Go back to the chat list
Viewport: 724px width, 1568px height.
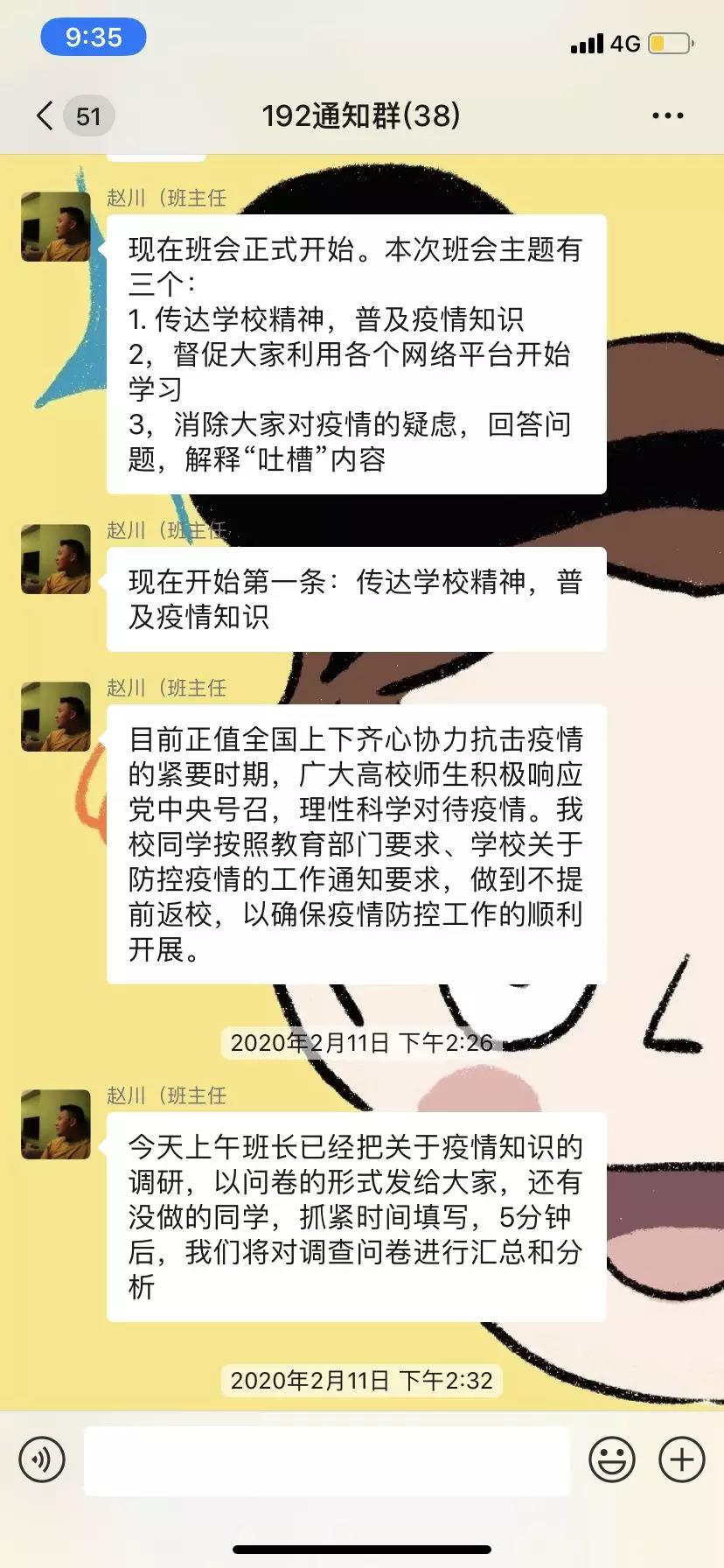click(45, 115)
